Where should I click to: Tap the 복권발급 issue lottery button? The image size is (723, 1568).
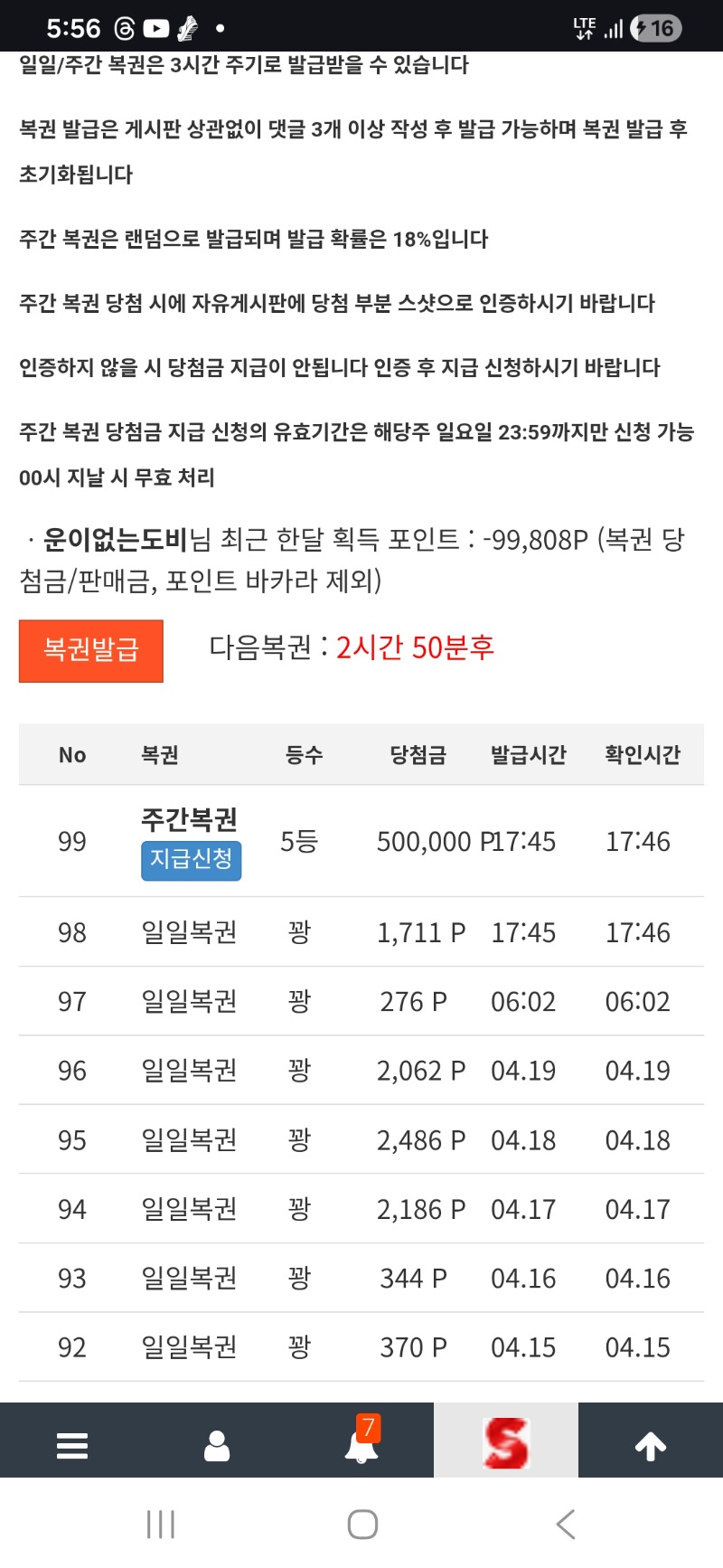(91, 650)
